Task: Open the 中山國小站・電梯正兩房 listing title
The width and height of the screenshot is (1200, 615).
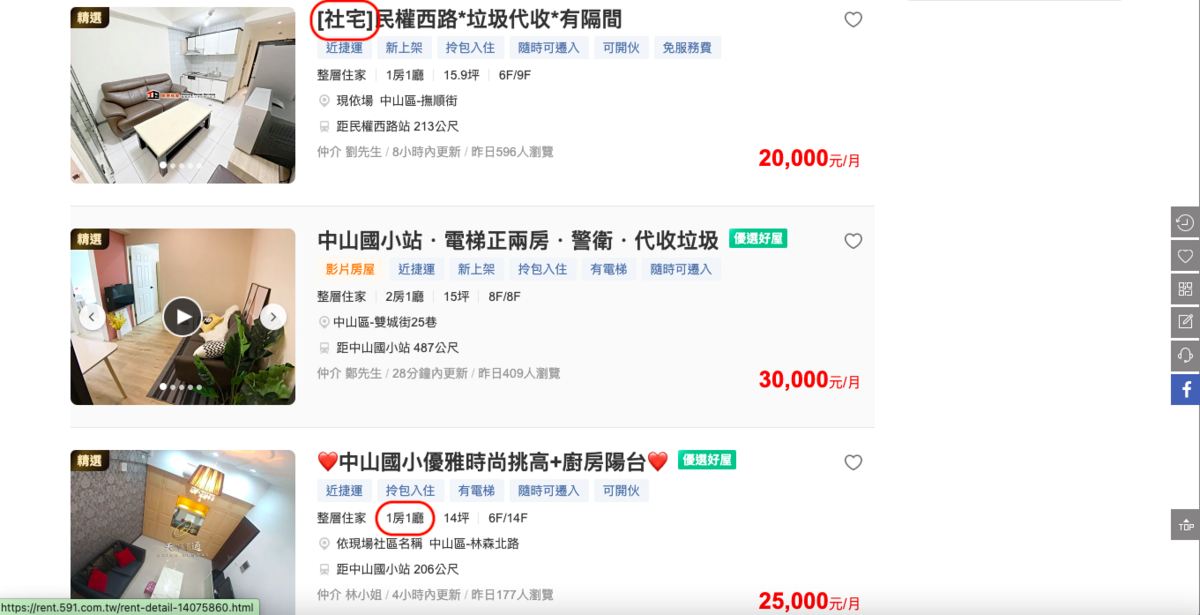Action: (x=518, y=240)
